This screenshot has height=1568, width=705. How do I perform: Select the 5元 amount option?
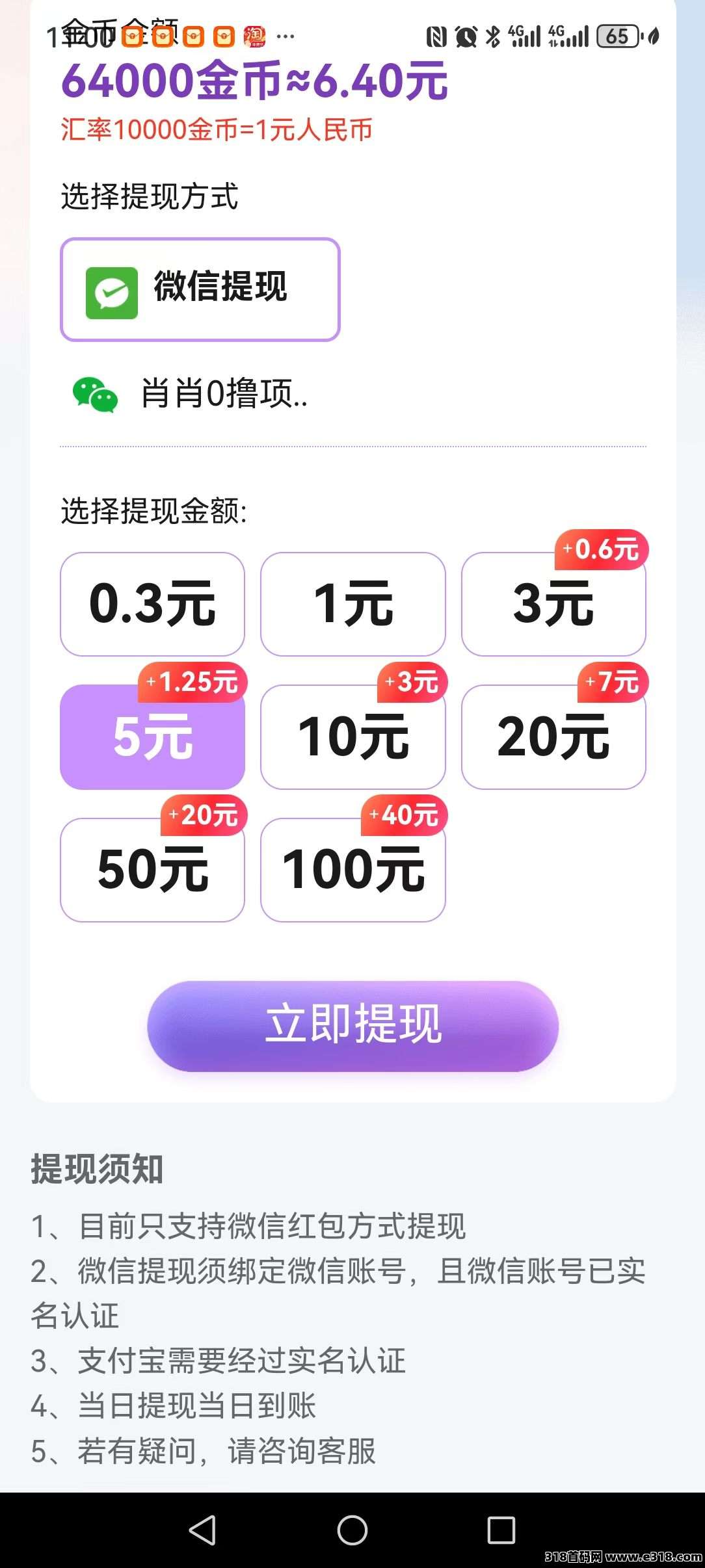click(152, 737)
